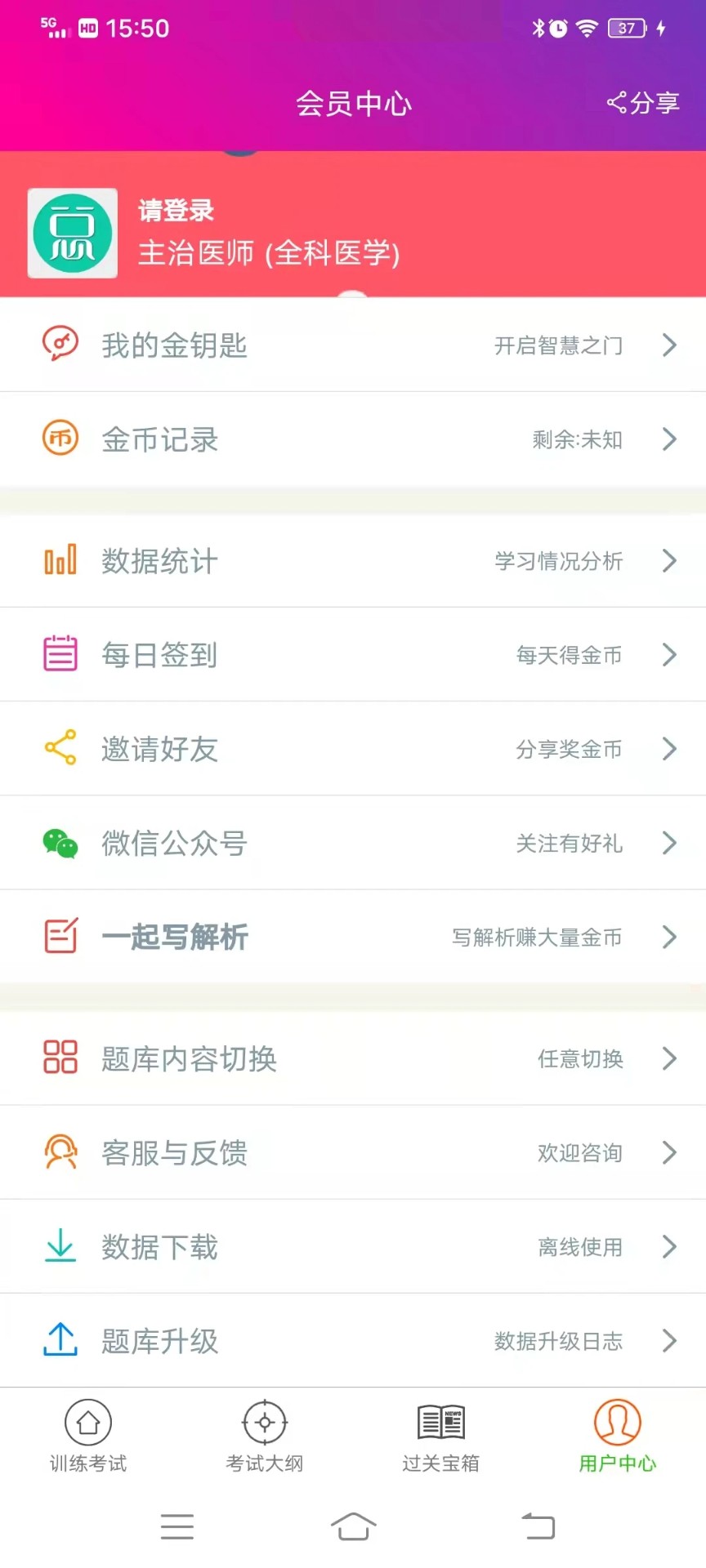706x1568 pixels.
Task: Click the coin icon beside 金币记录
Action: click(x=59, y=439)
